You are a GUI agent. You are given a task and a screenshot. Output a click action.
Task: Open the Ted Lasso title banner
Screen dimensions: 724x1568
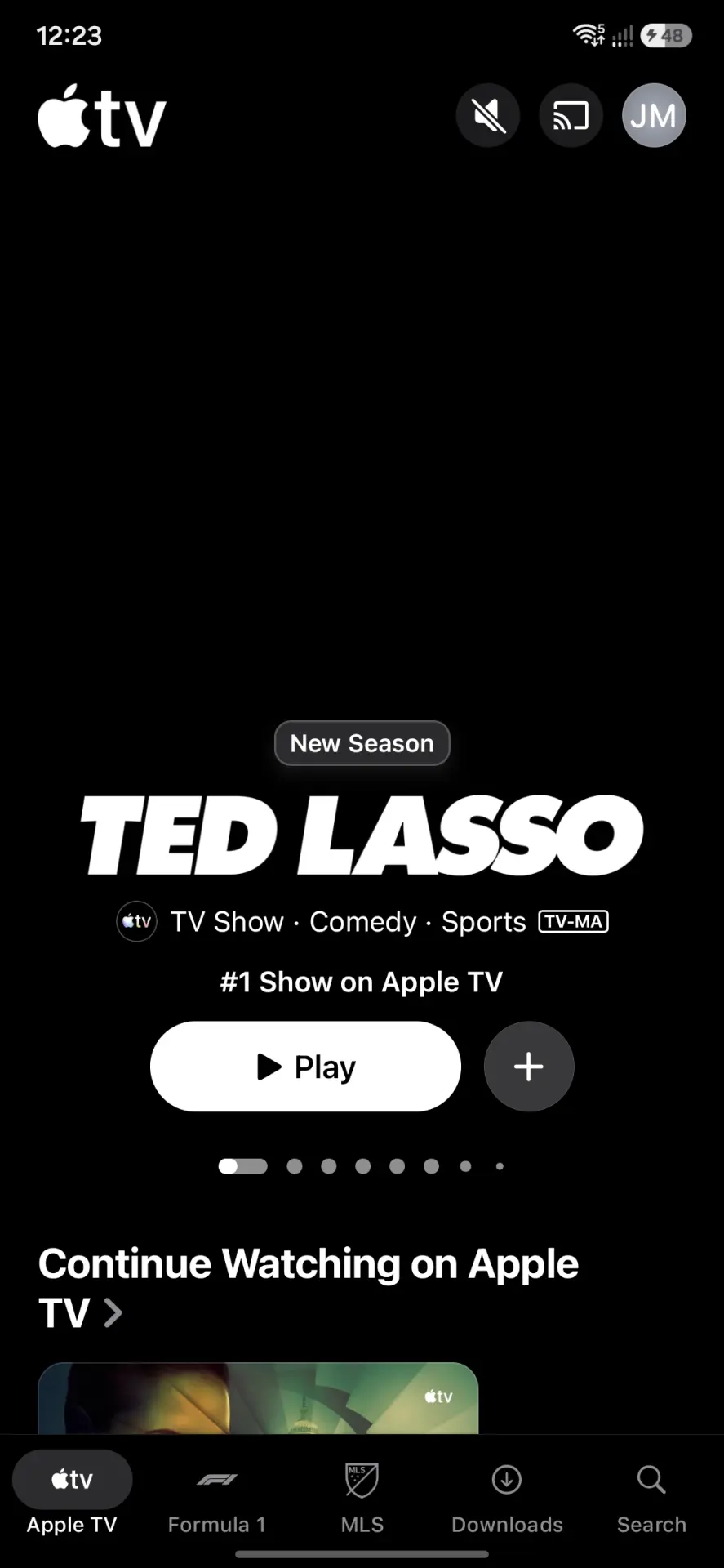point(362,835)
